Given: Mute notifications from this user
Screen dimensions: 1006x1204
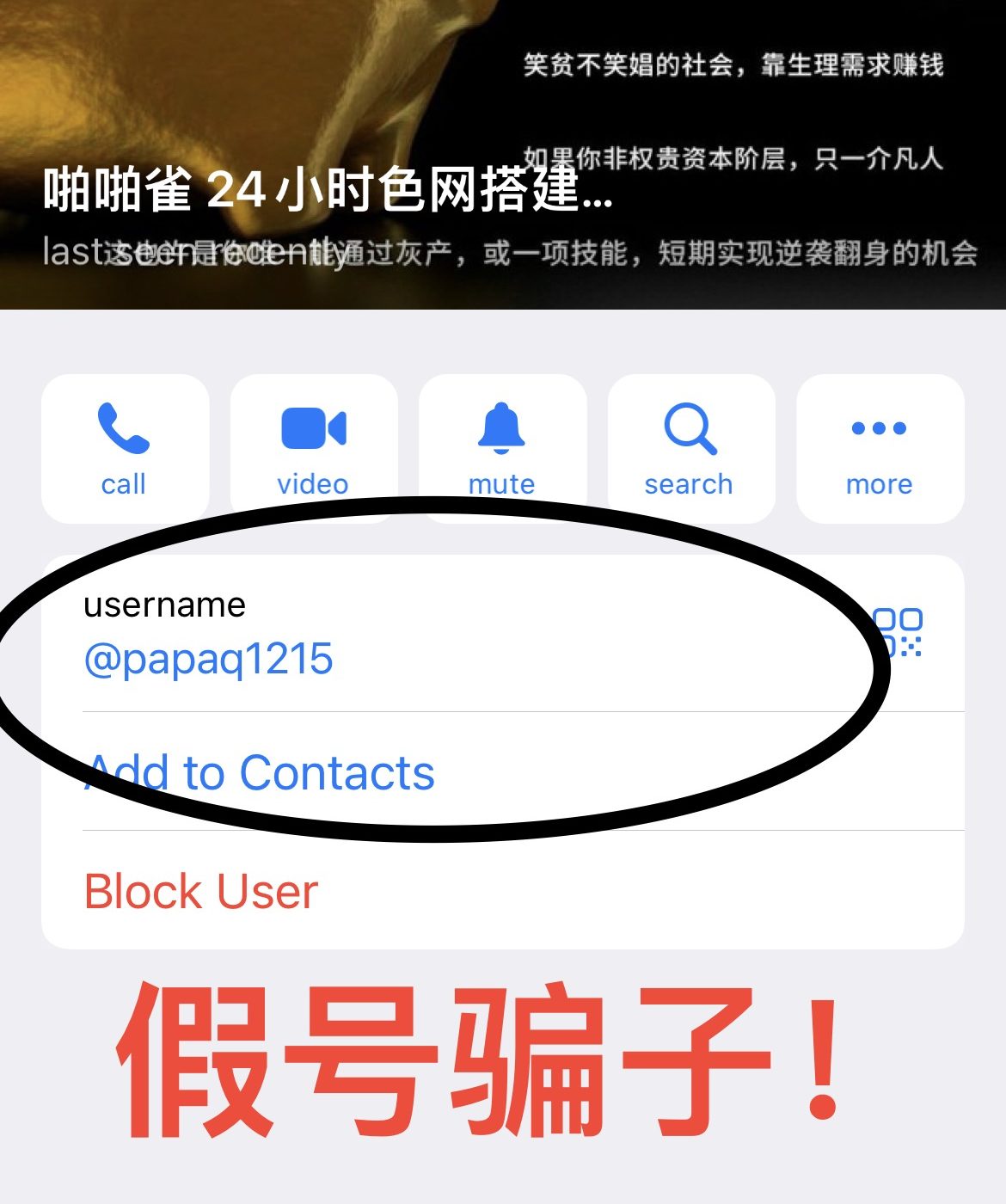Looking at the screenshot, I should click(x=502, y=447).
